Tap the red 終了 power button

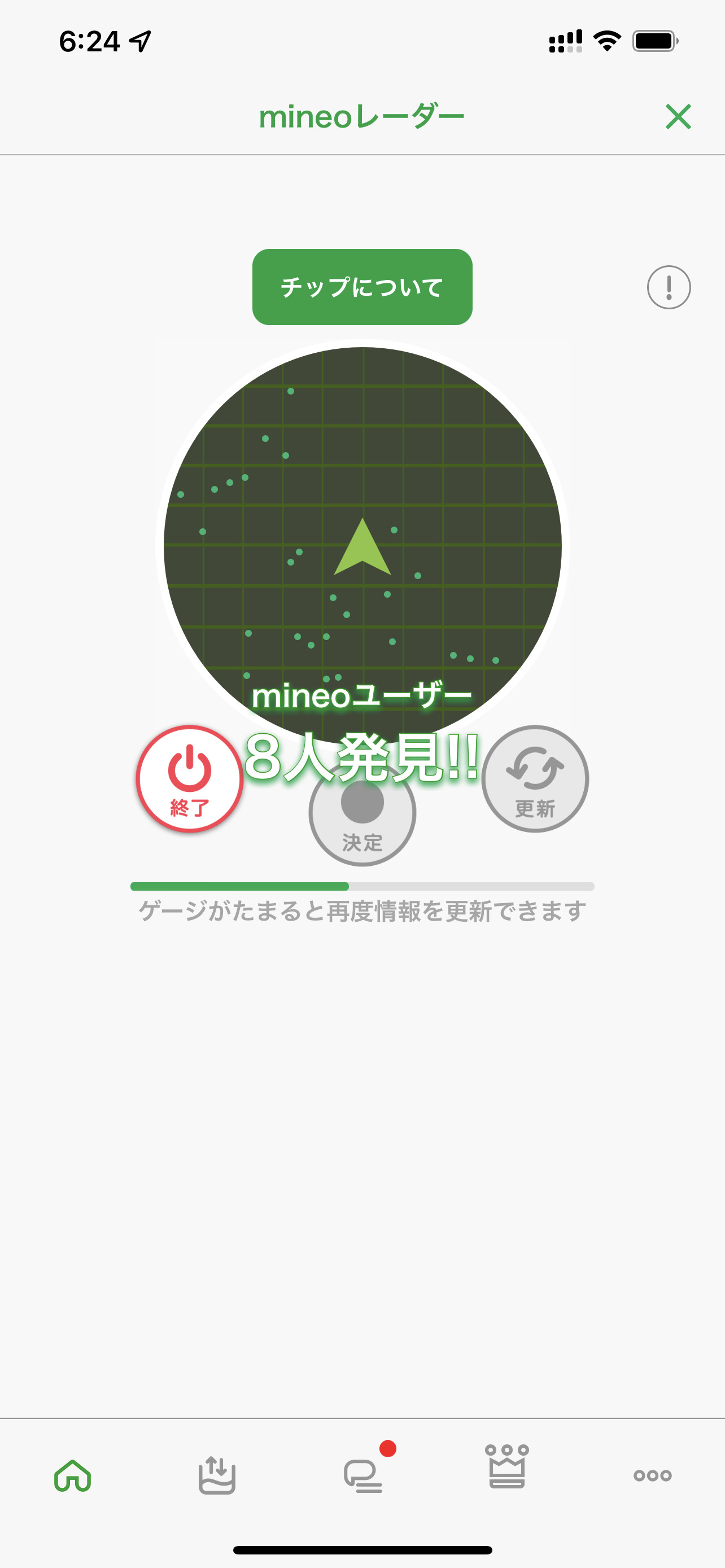(x=189, y=778)
